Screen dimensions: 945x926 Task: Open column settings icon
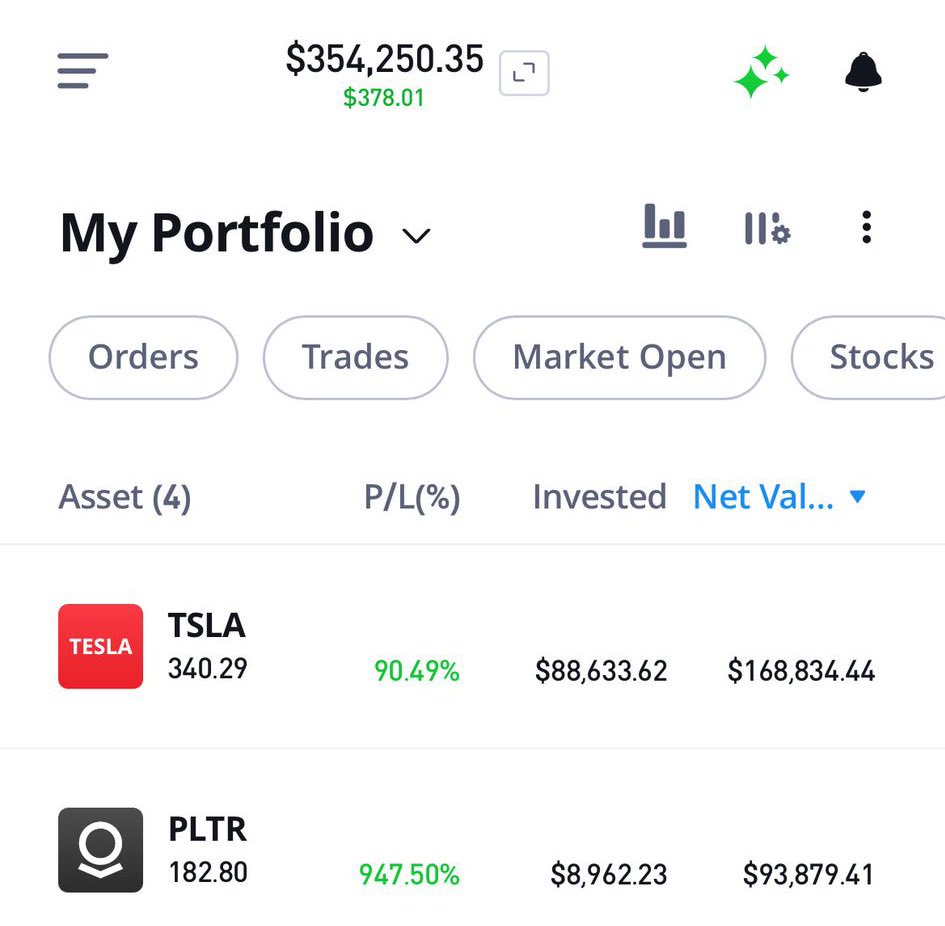[767, 228]
